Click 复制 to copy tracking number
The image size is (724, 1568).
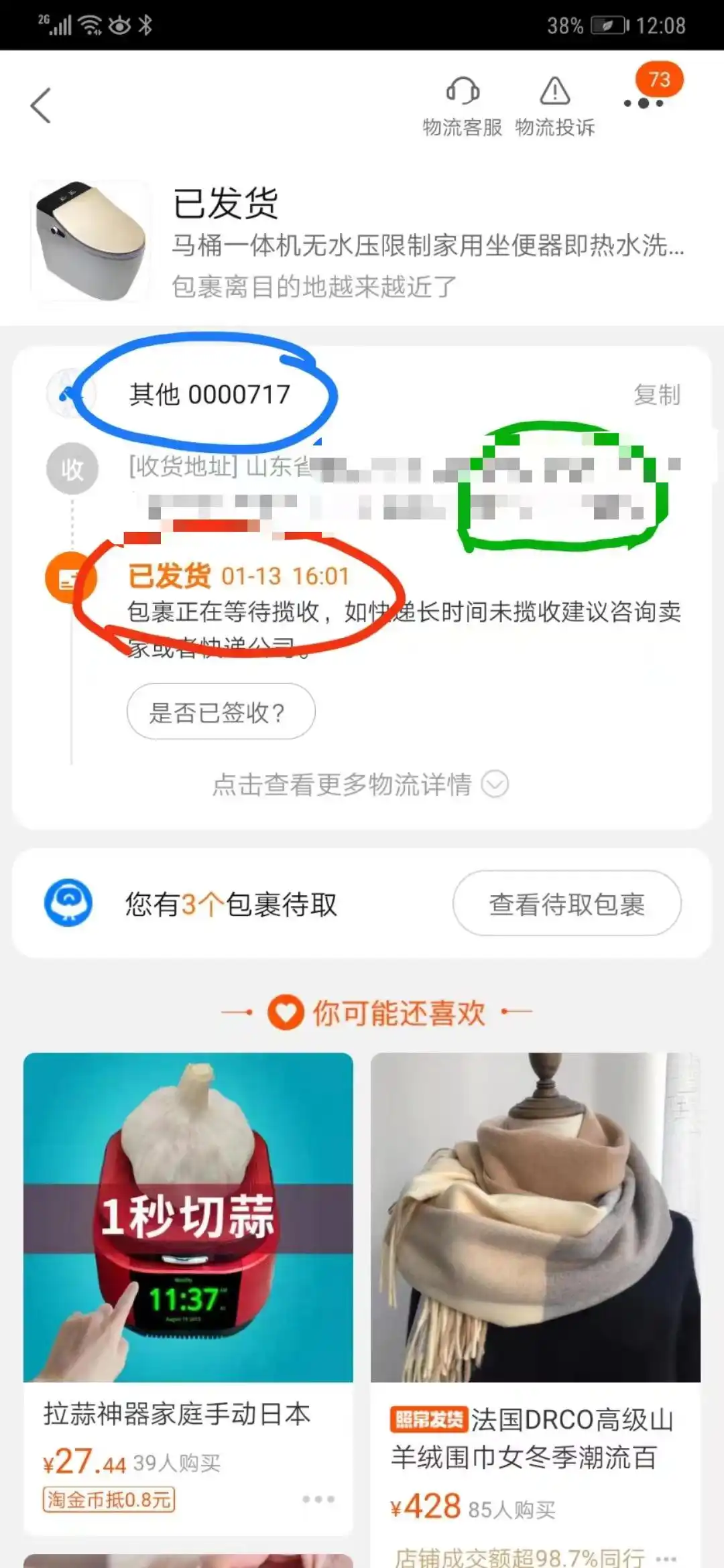pyautogui.click(x=658, y=395)
